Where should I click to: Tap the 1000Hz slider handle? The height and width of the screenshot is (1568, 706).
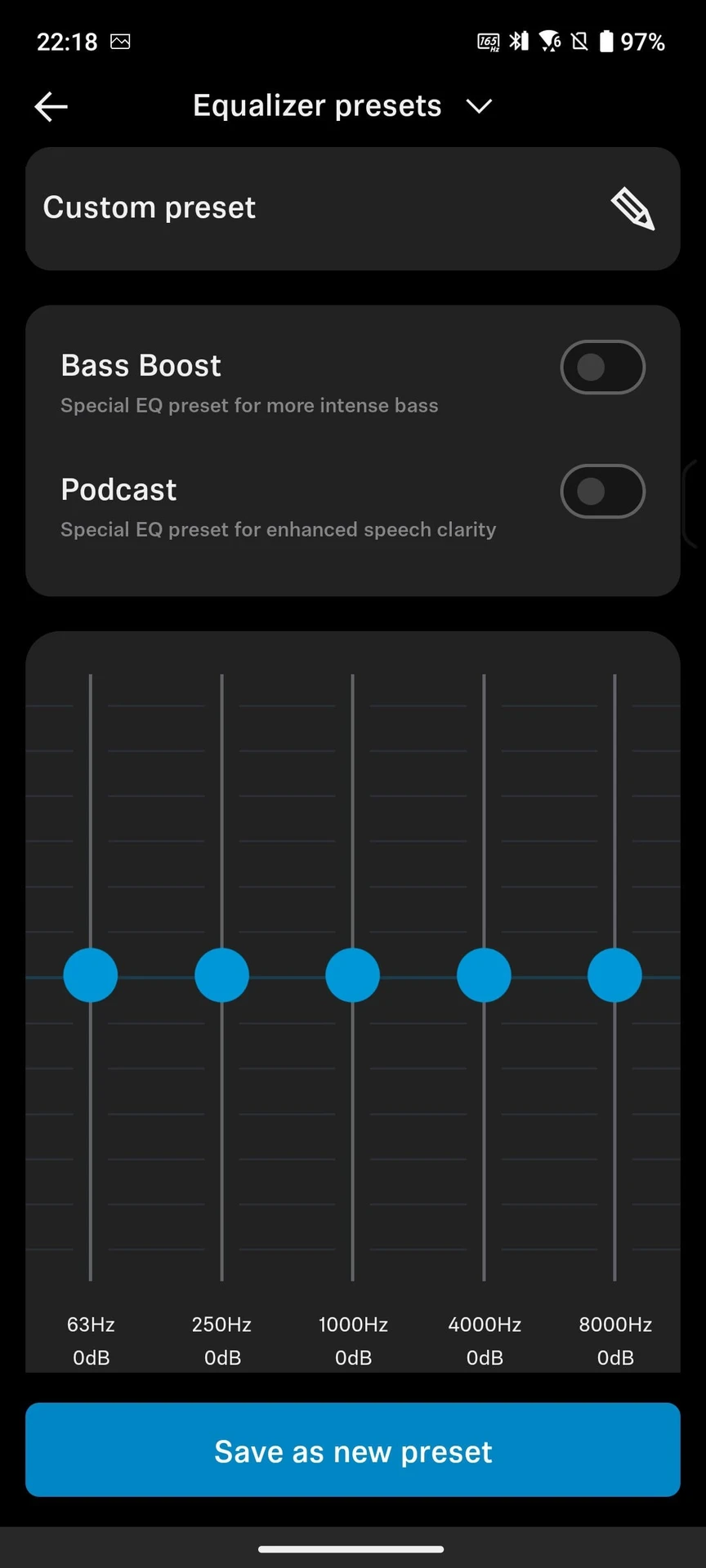pos(353,975)
